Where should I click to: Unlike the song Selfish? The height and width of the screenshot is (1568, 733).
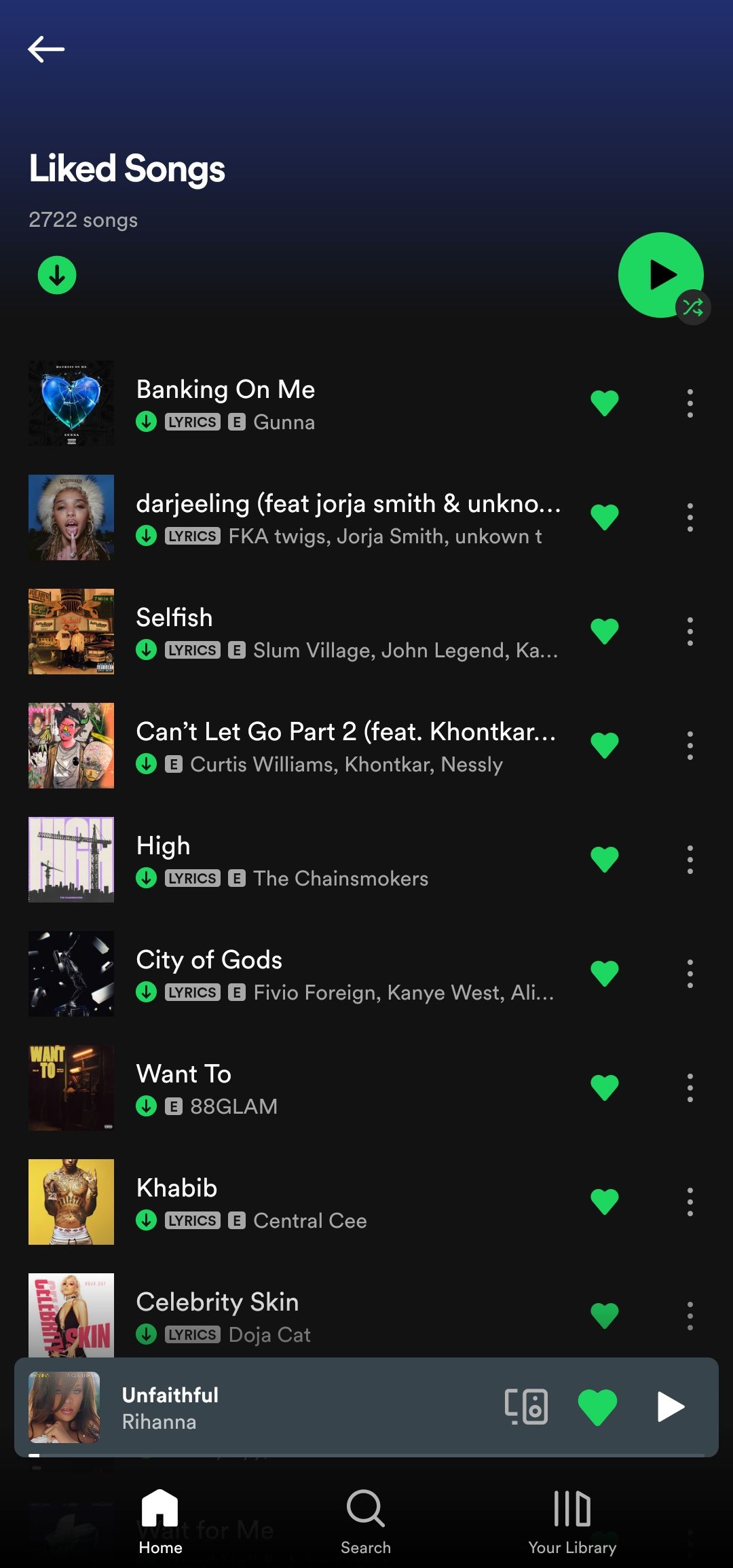point(604,632)
